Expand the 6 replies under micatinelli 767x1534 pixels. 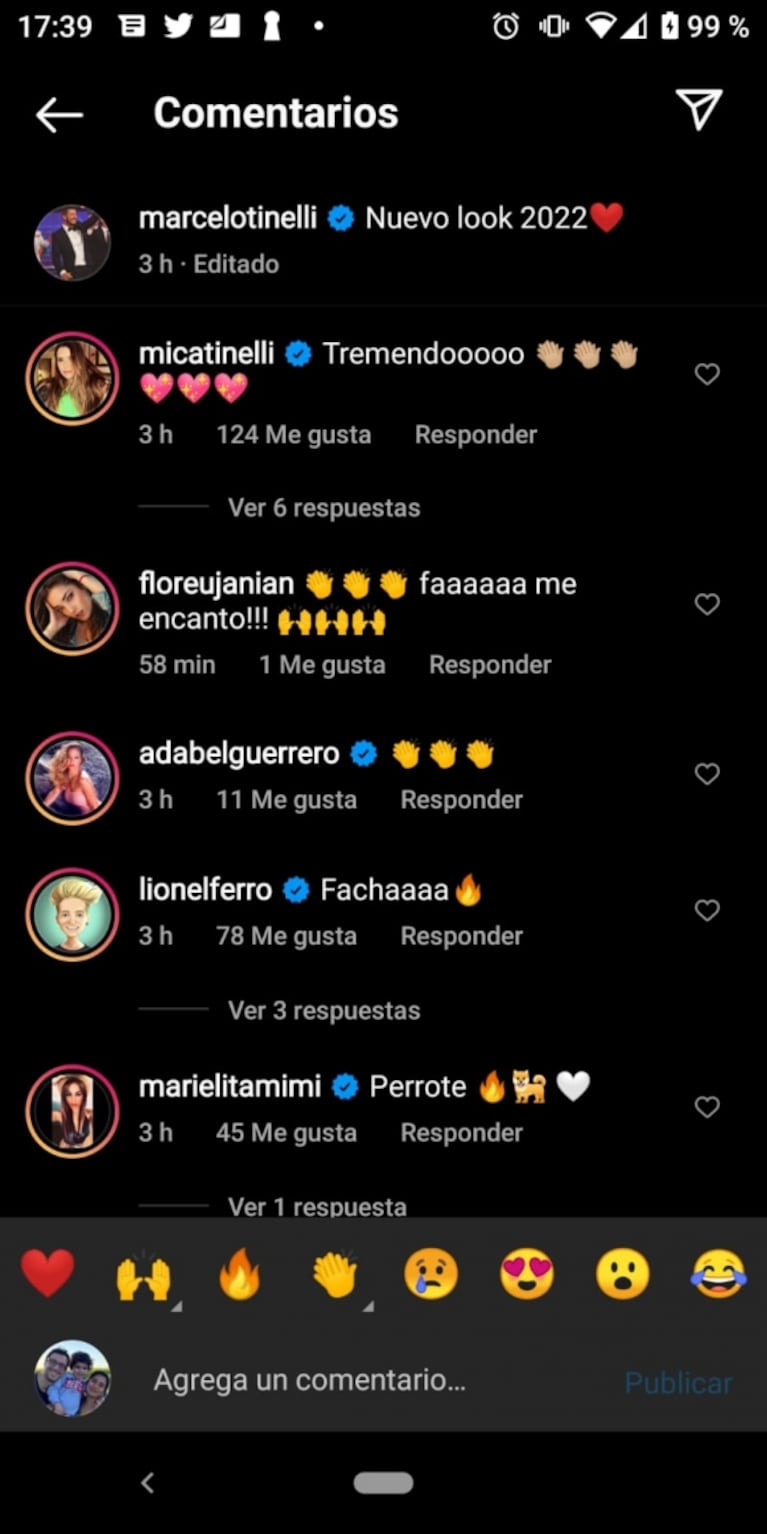(x=323, y=508)
